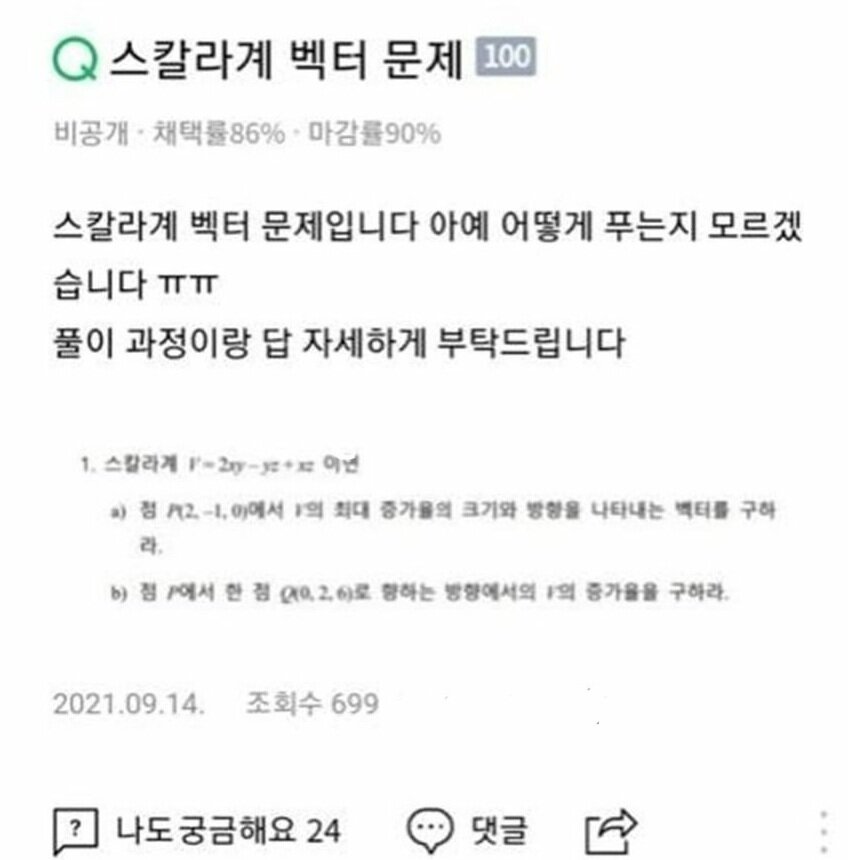Share this question
The image size is (848, 860).
611,830
